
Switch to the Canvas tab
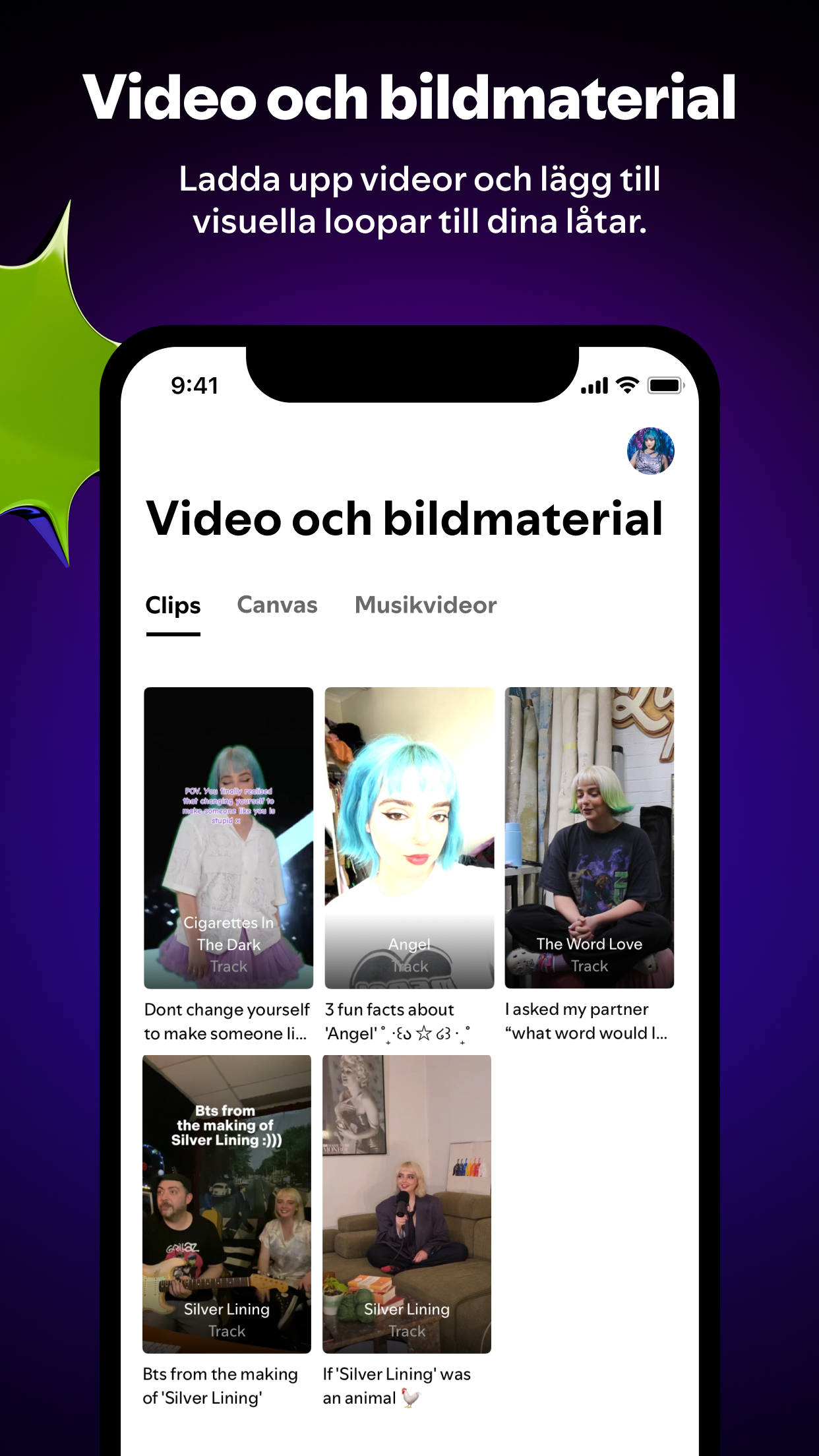[278, 605]
